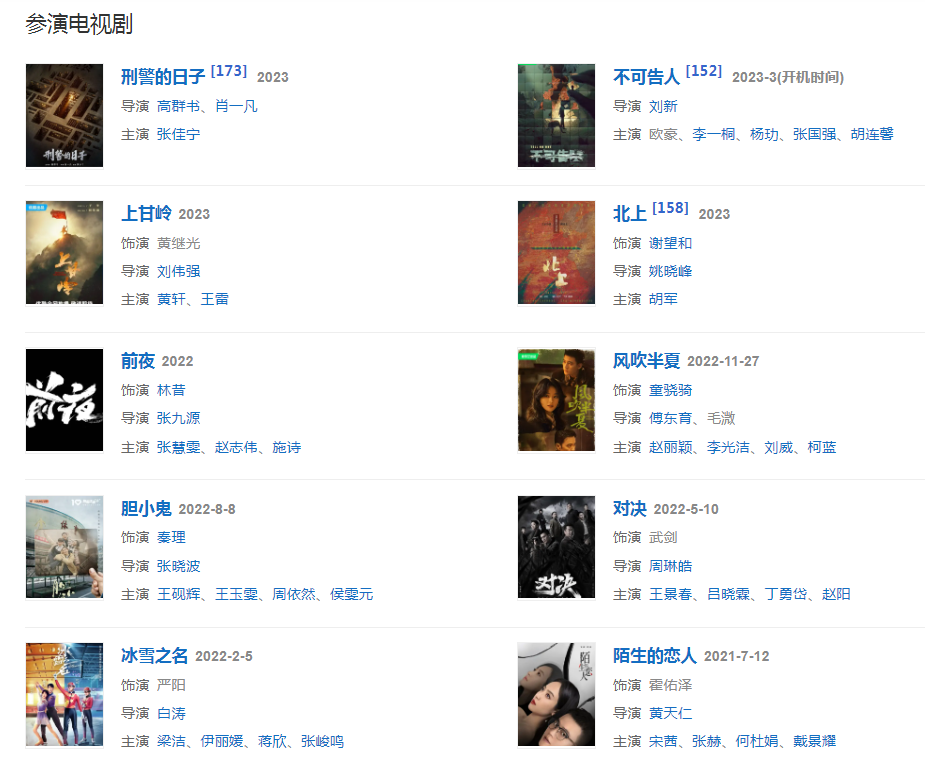Open the 前夜 title link

coord(138,361)
